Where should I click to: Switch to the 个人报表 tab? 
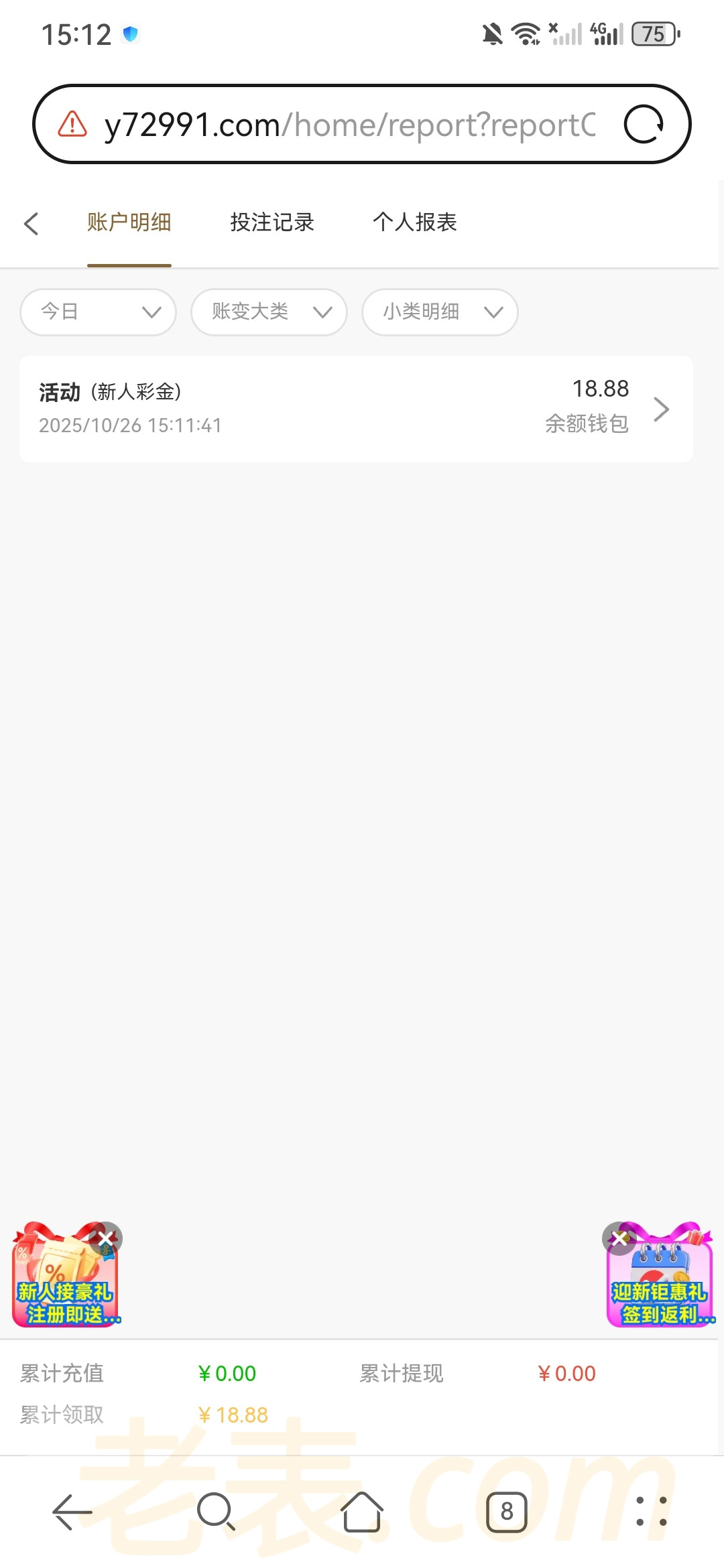tap(415, 222)
